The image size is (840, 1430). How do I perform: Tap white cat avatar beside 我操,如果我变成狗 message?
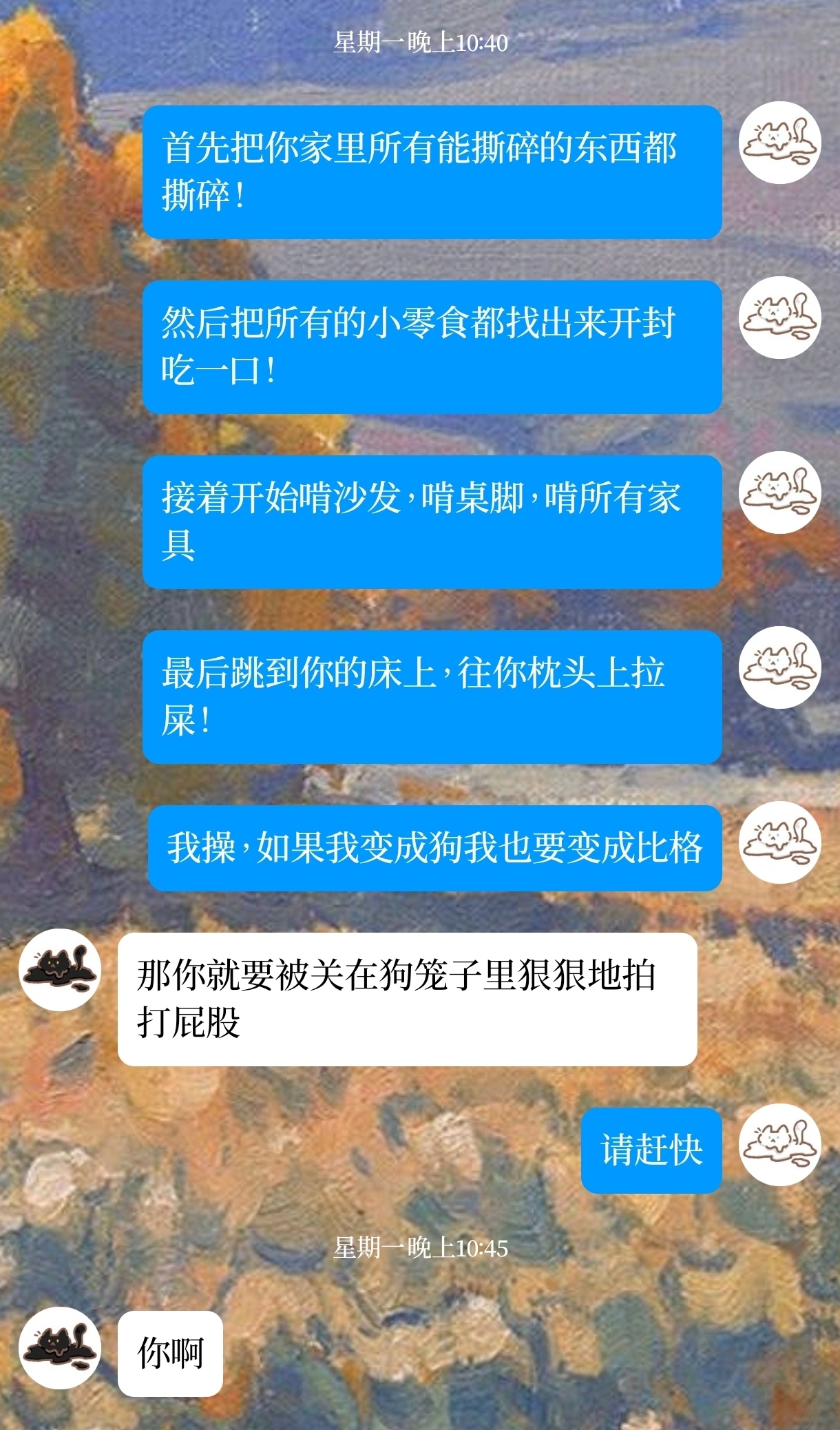click(779, 842)
